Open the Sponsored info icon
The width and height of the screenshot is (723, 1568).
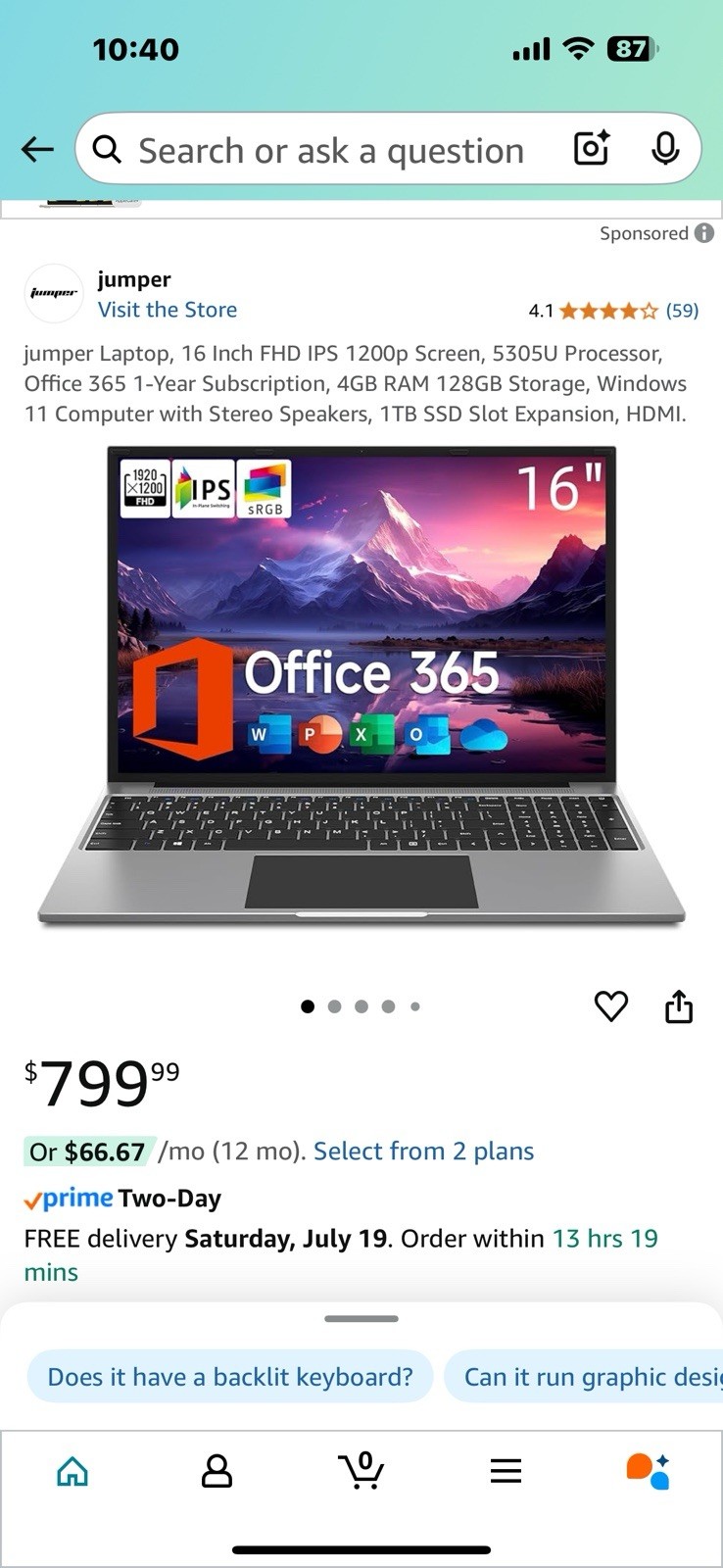pos(704,233)
